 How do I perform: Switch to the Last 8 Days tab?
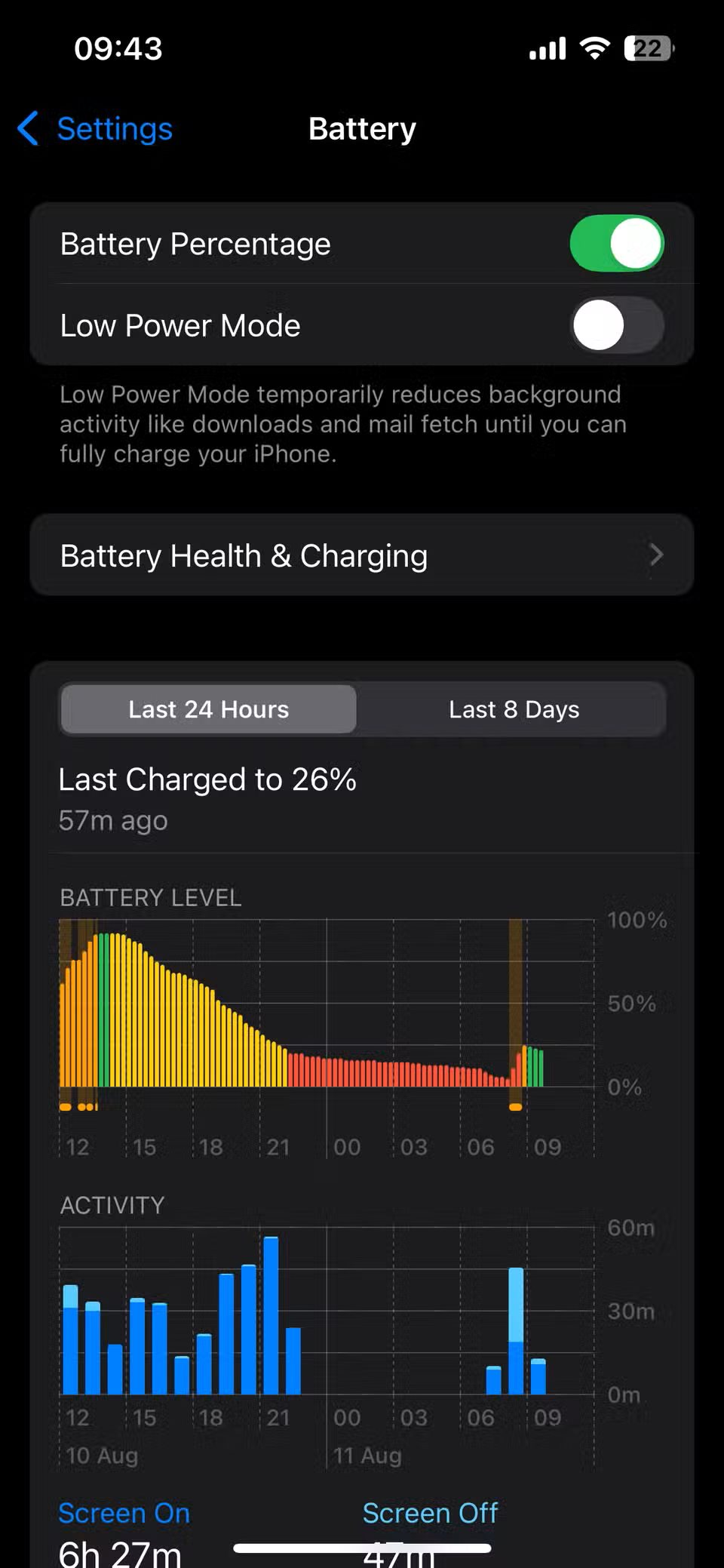(x=514, y=709)
